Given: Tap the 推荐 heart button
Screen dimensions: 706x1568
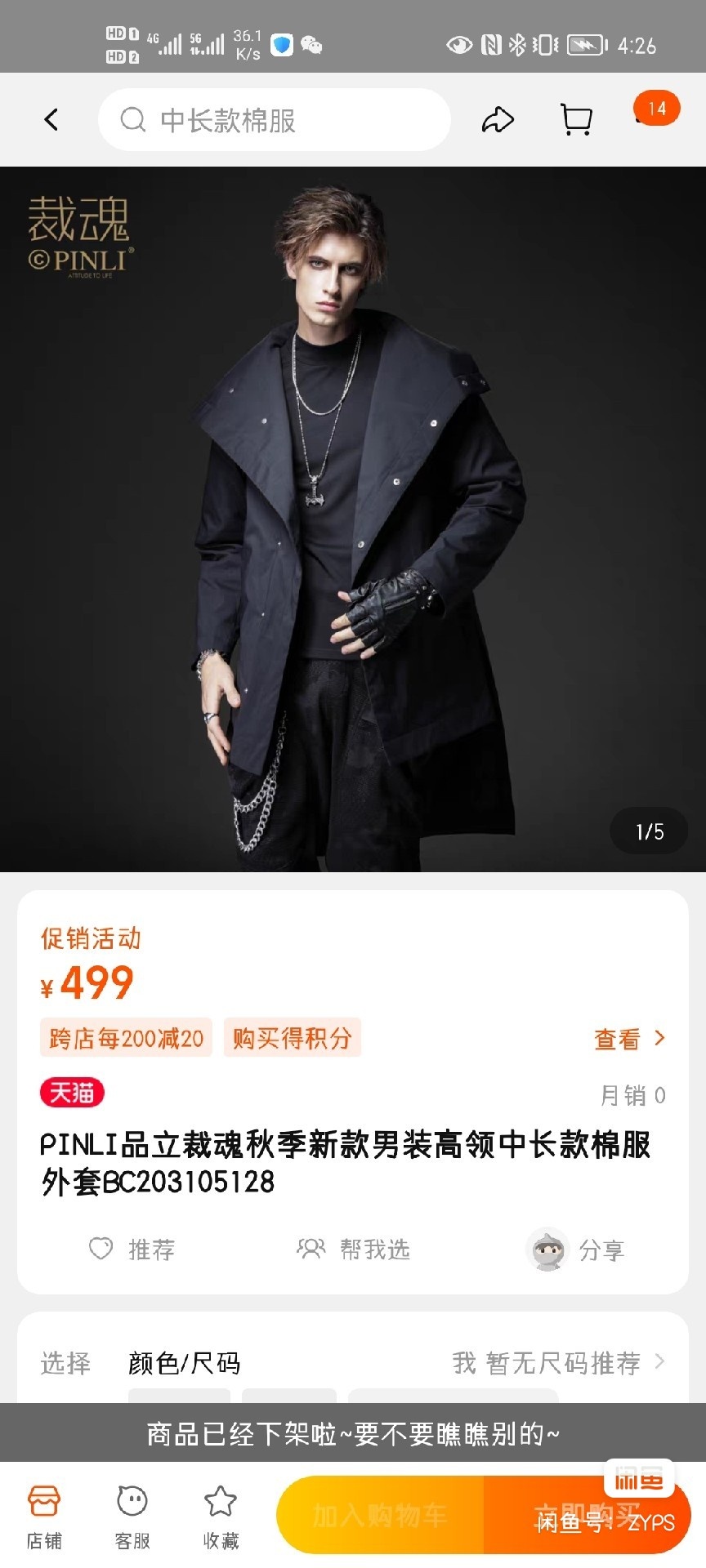Looking at the screenshot, I should coord(132,1249).
